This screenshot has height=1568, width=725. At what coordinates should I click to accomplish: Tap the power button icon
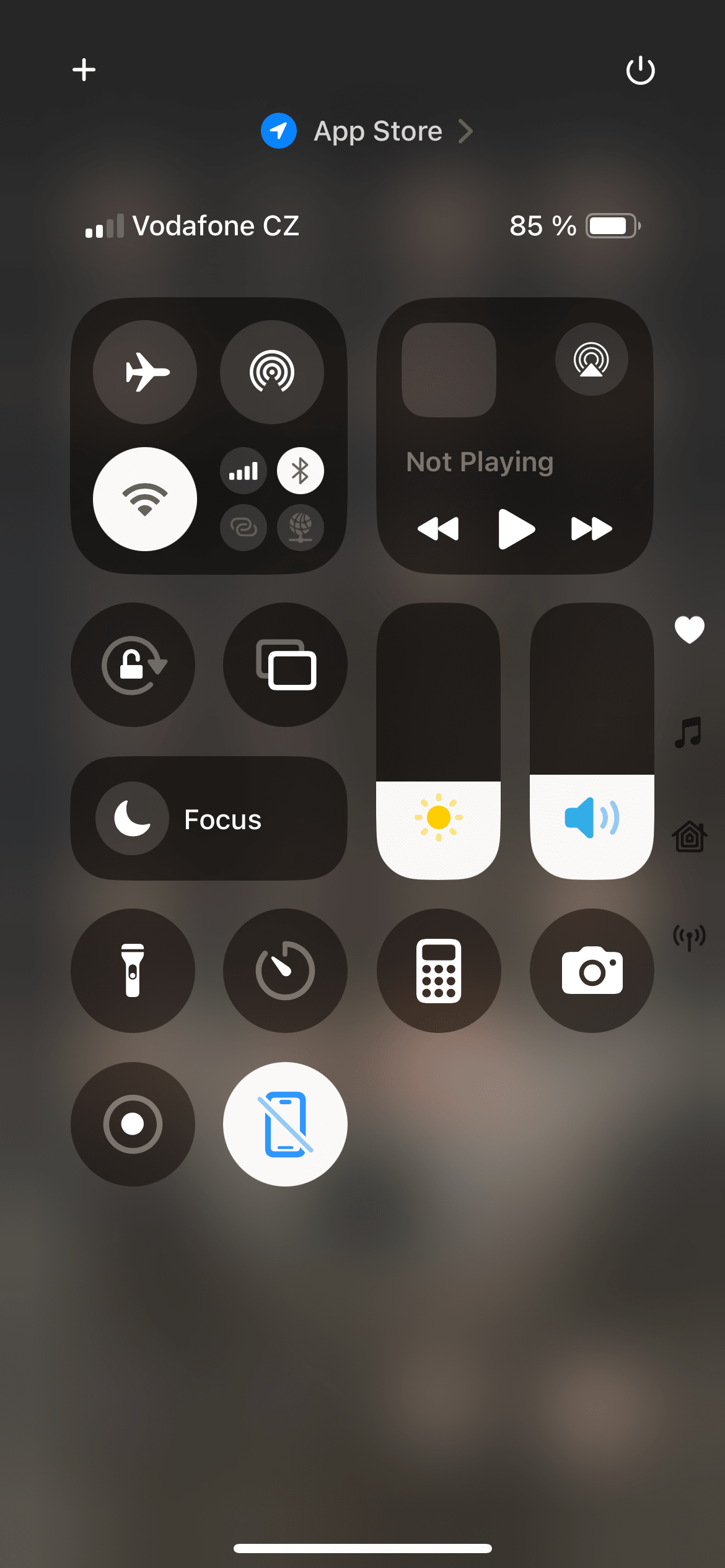click(x=640, y=70)
